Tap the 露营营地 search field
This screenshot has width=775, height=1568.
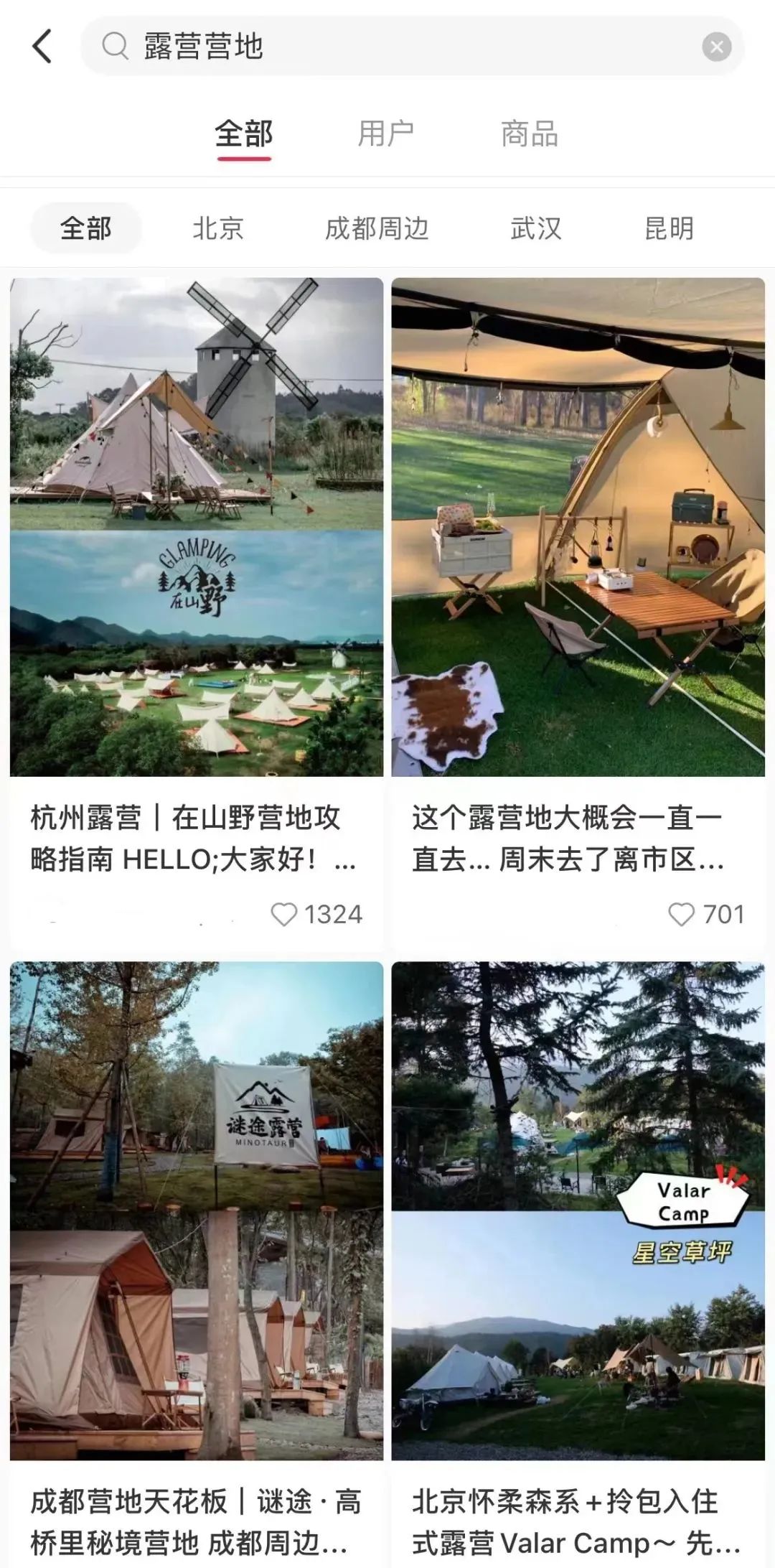tap(402, 47)
